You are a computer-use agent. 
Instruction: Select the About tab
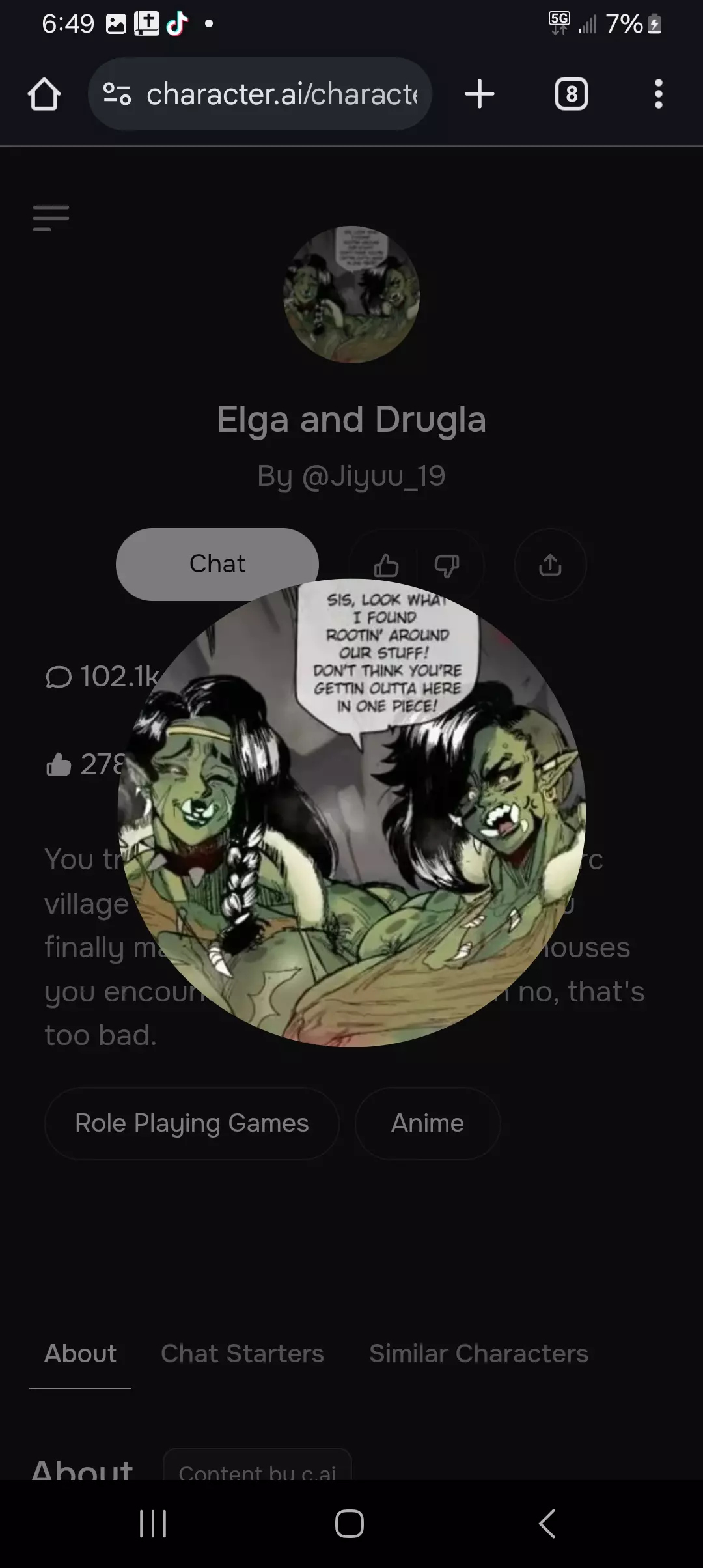click(80, 1354)
